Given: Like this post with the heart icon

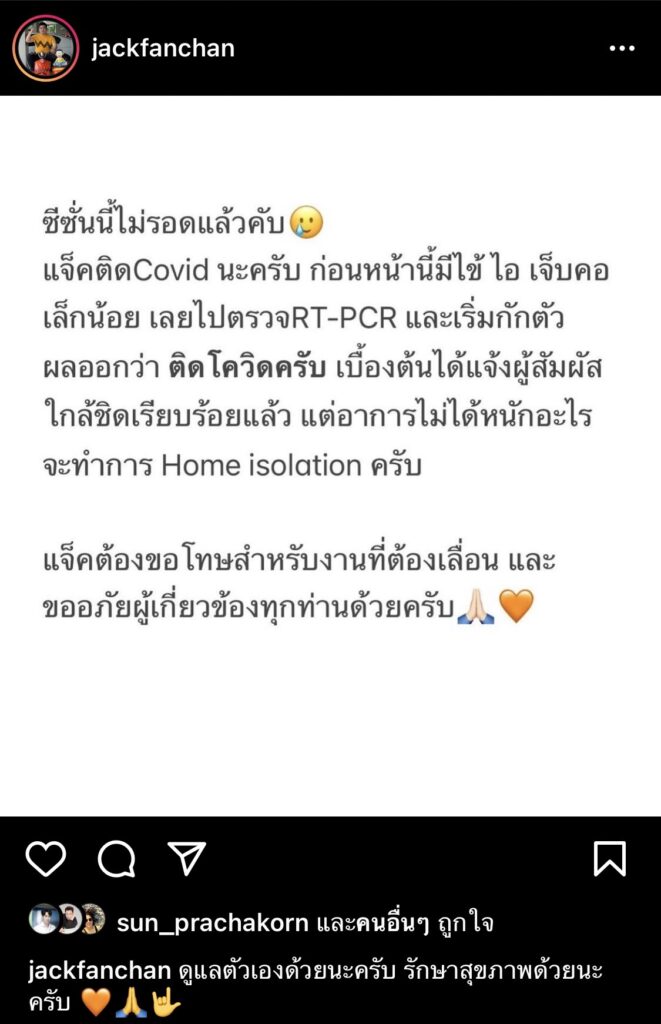Looking at the screenshot, I should [45, 858].
